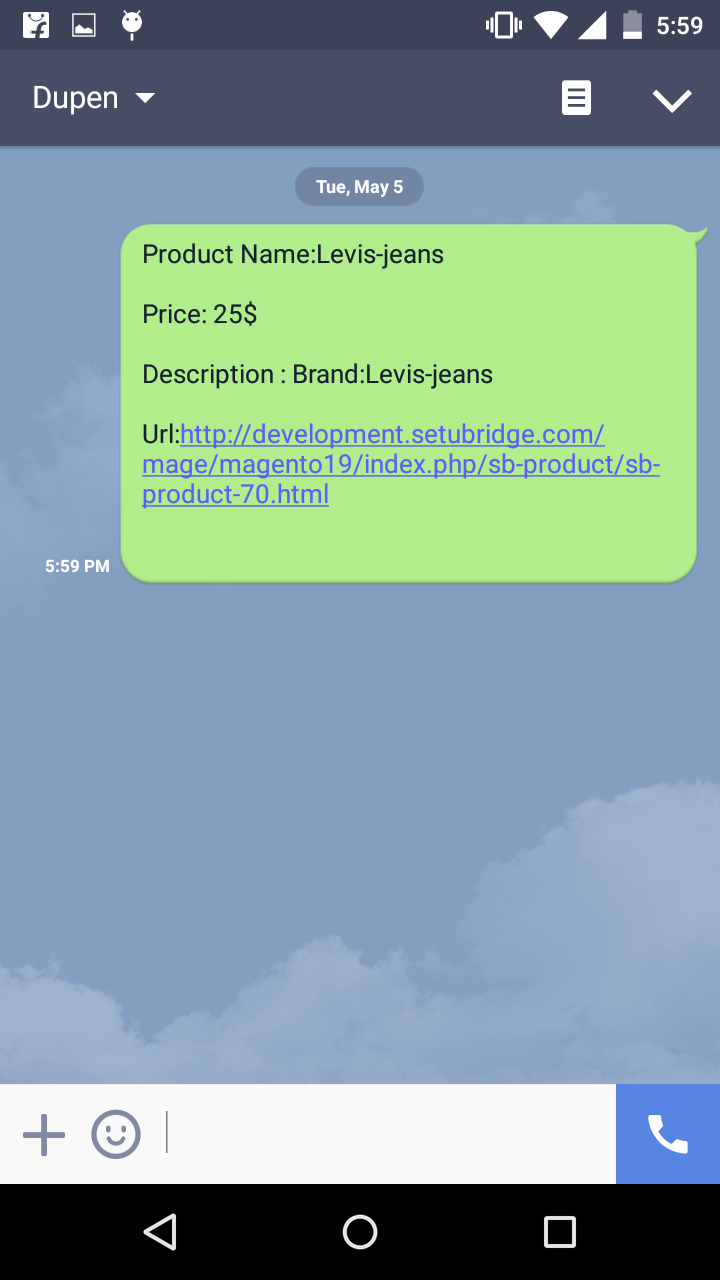Open the Dupen chat name dropdown

[x=93, y=98]
